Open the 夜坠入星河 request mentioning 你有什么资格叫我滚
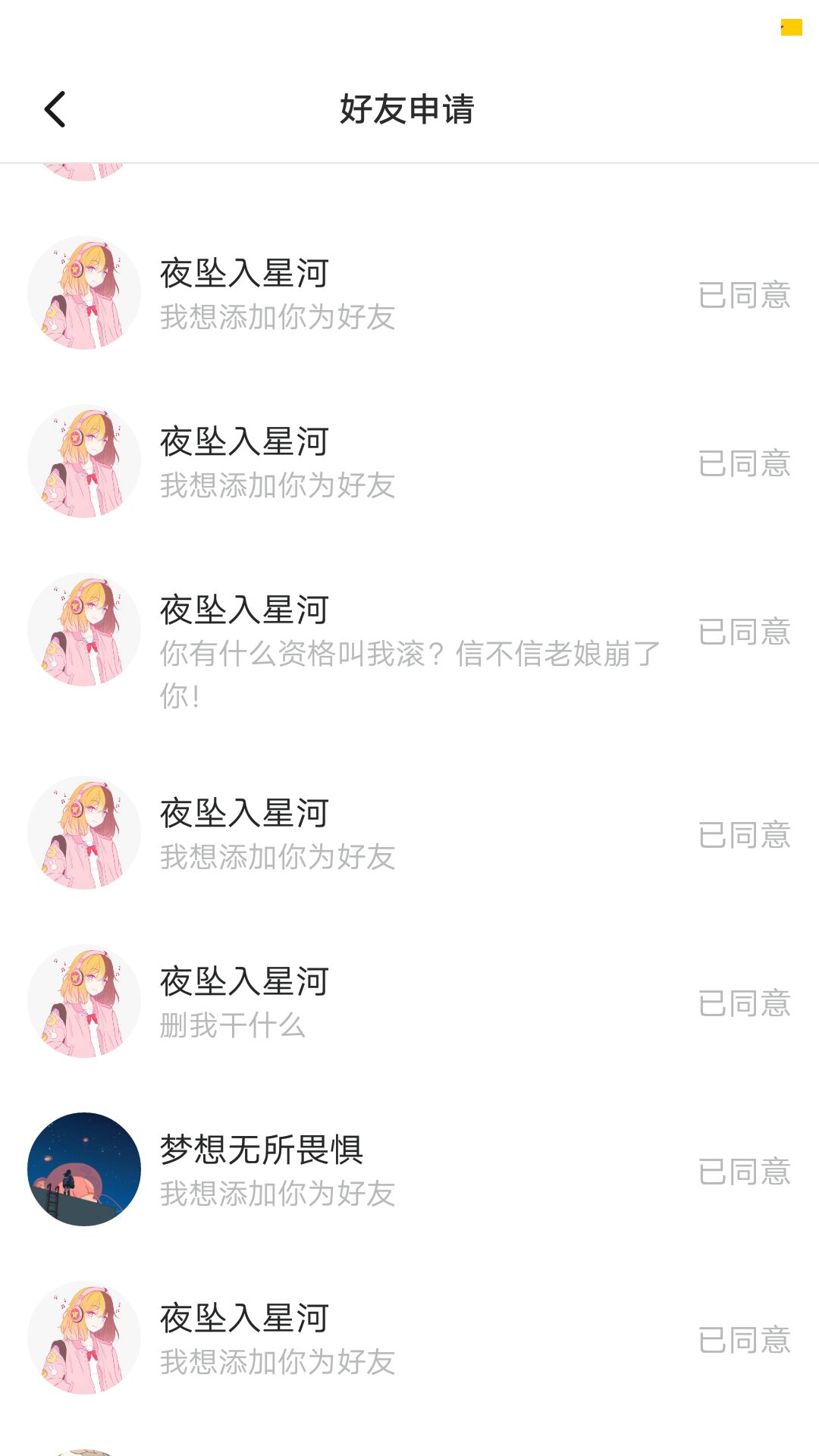The width and height of the screenshot is (819, 1456). 409,651
